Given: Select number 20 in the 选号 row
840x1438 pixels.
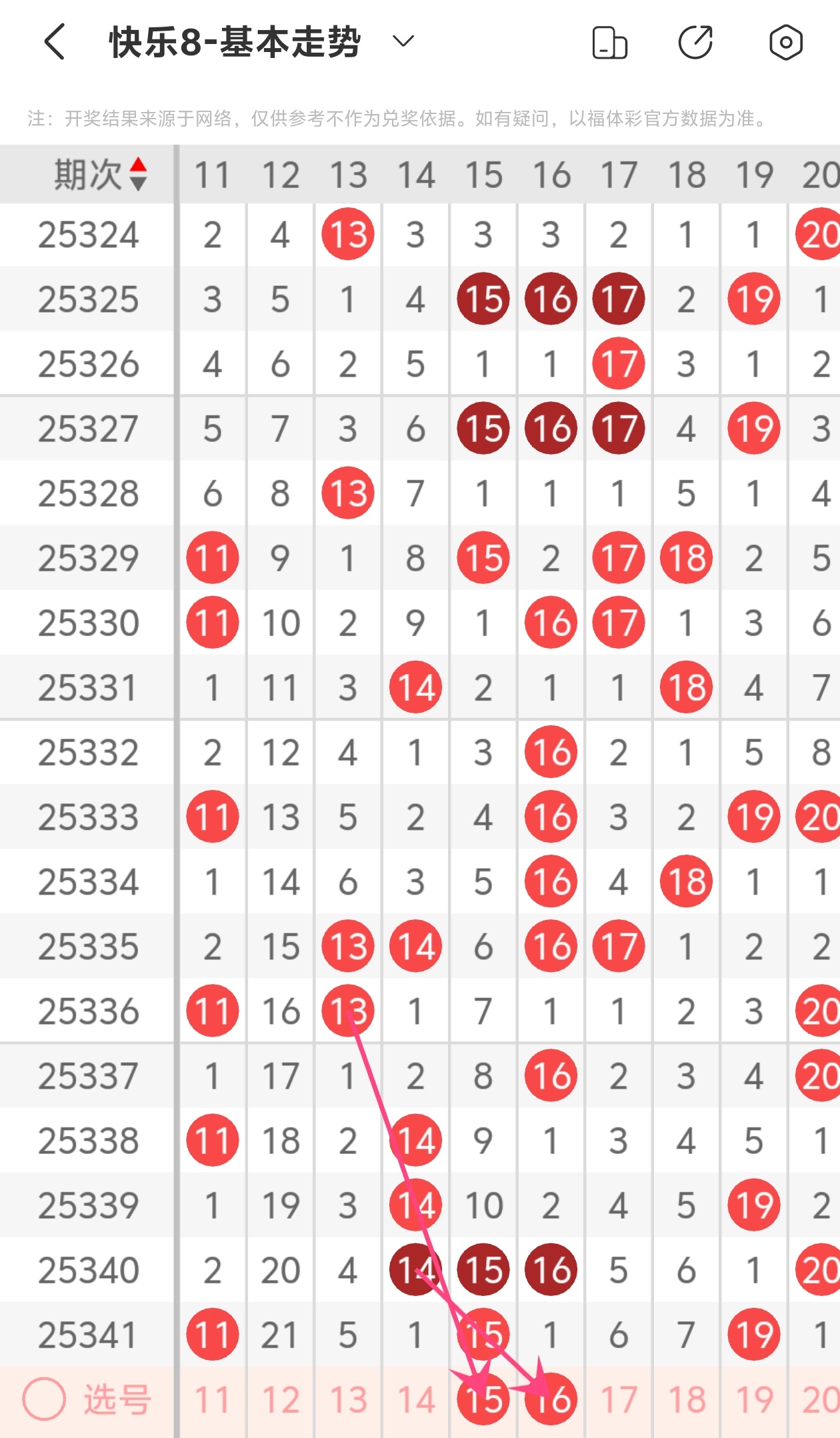Looking at the screenshot, I should pyautogui.click(x=819, y=1400).
